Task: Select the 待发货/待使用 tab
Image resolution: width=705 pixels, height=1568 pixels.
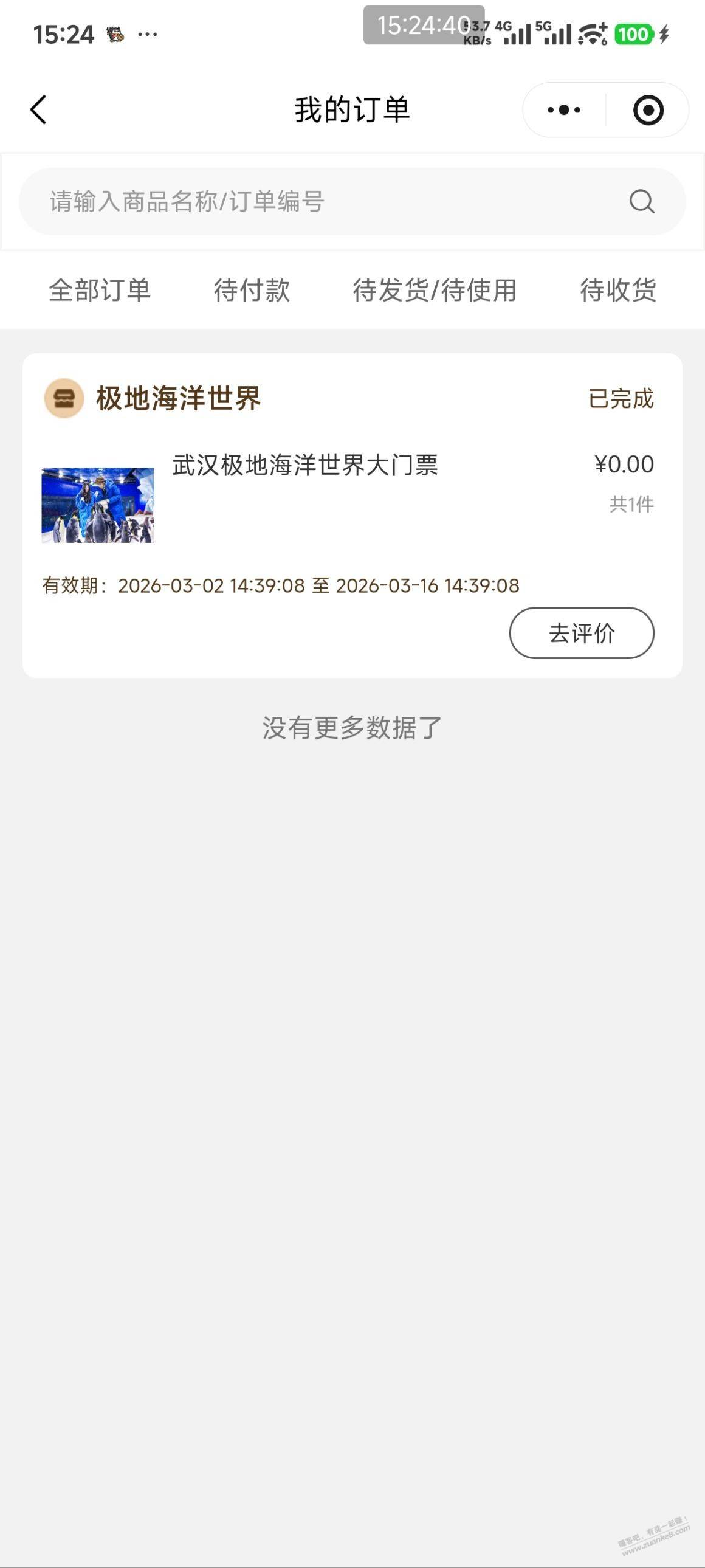Action: coord(435,290)
